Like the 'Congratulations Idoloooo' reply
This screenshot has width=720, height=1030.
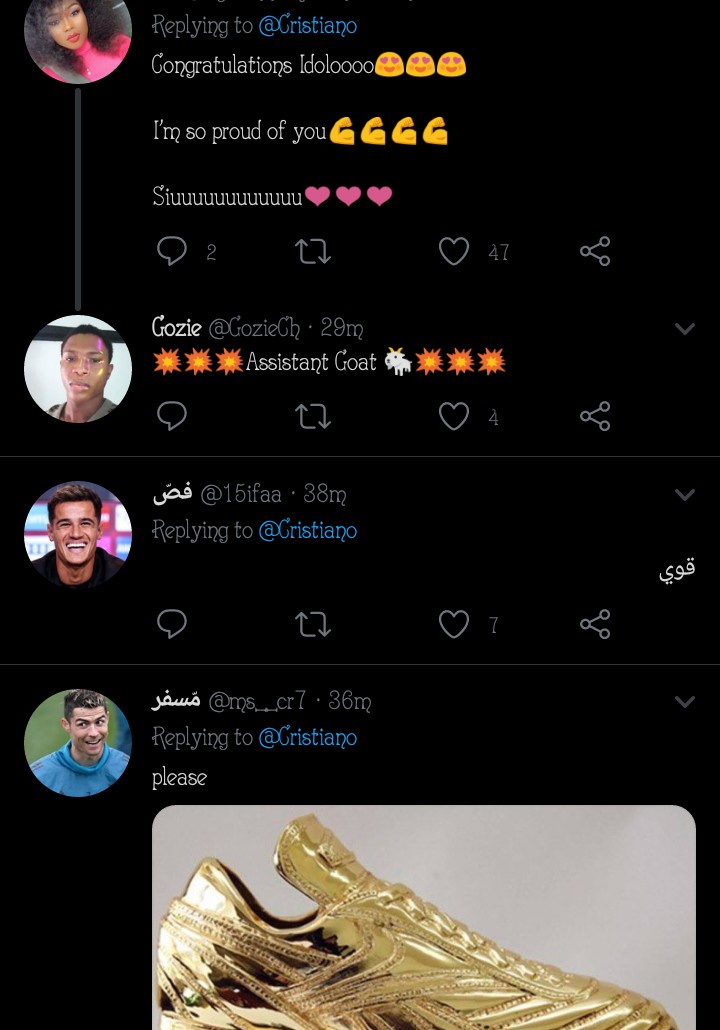pyautogui.click(x=454, y=251)
